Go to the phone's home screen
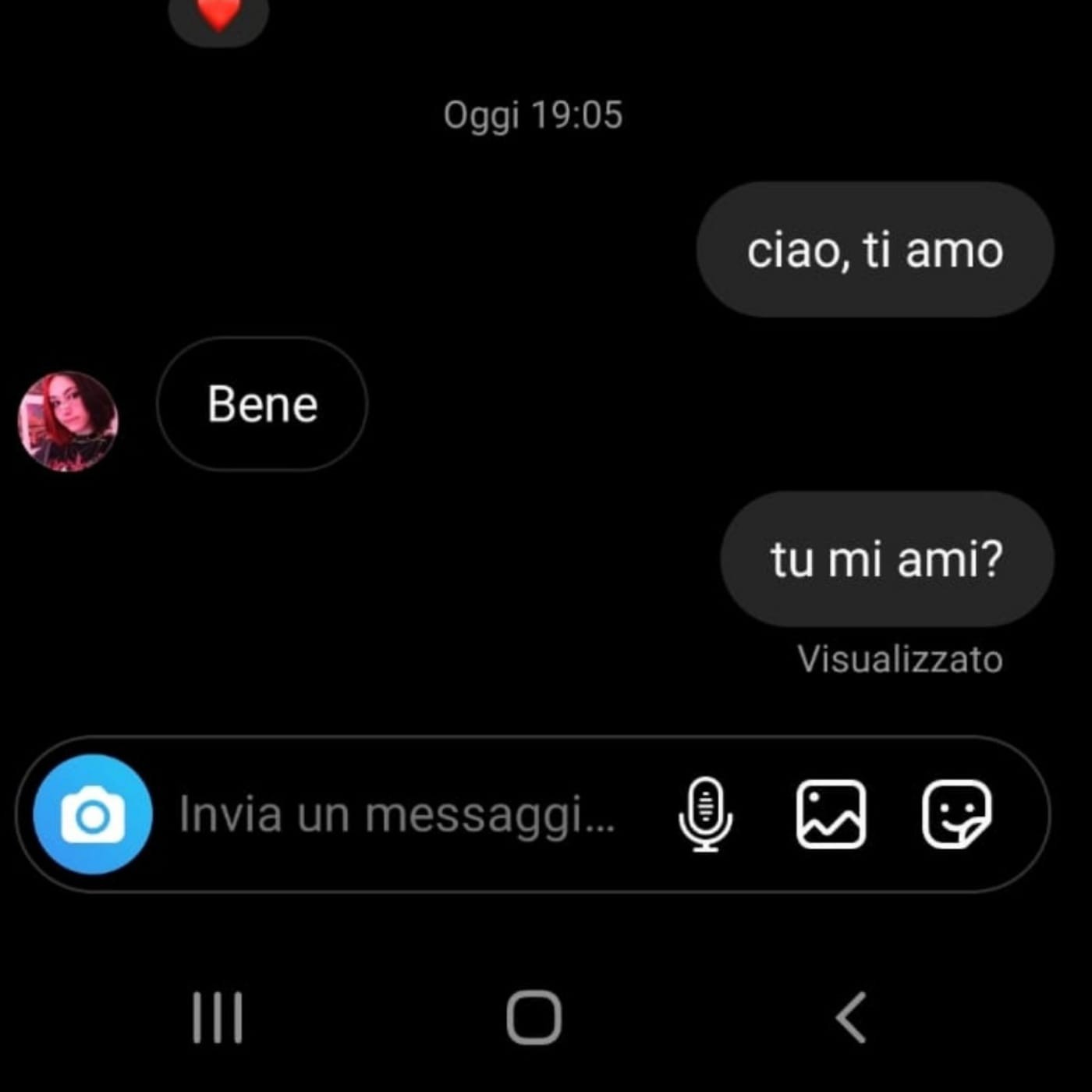The image size is (1092, 1092). tap(534, 1017)
